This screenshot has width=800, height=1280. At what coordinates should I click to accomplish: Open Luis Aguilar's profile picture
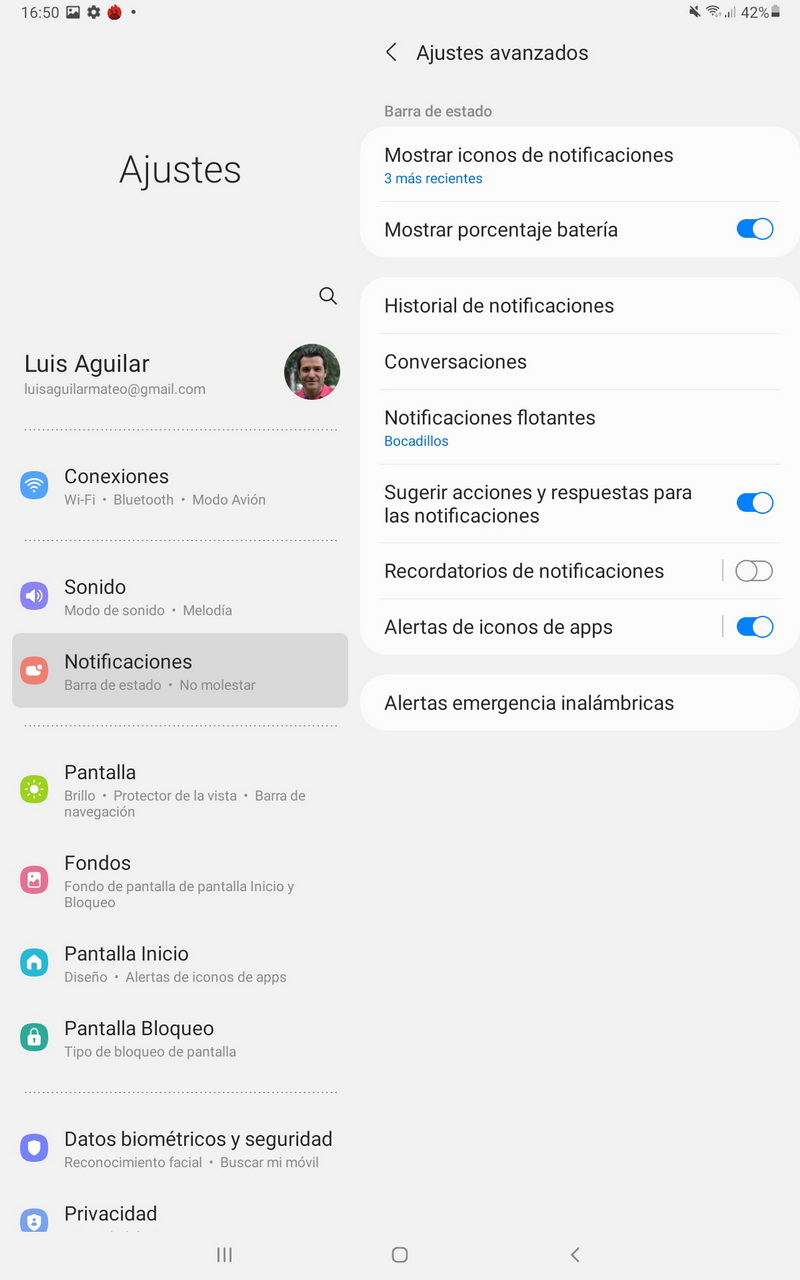312,372
